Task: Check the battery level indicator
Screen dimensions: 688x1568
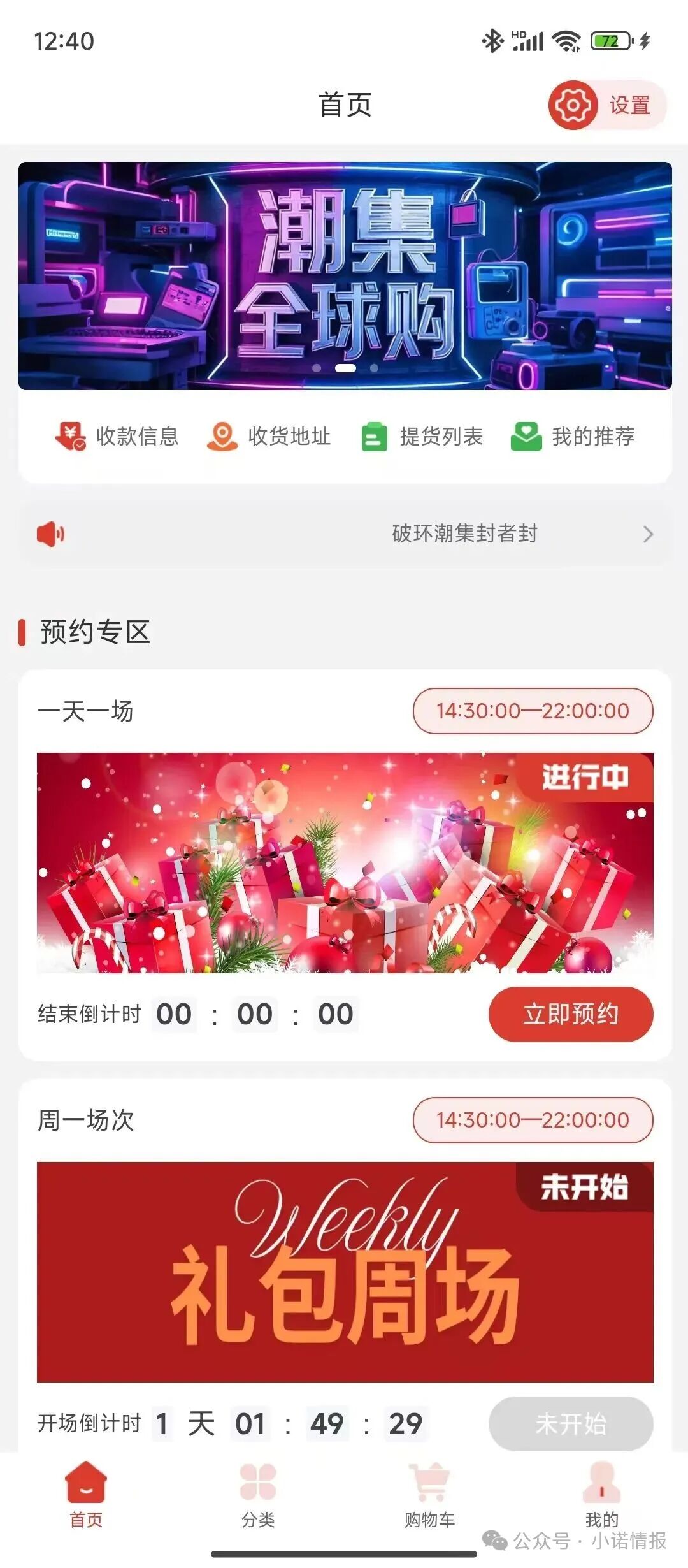Action: coord(610,41)
